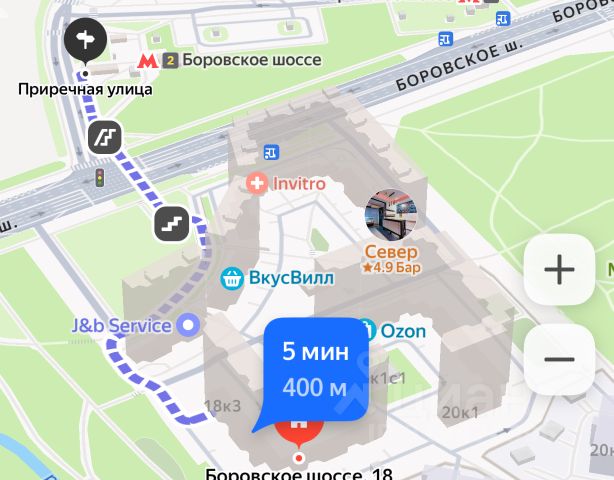Open the Invitro clinic marker

click(x=258, y=184)
